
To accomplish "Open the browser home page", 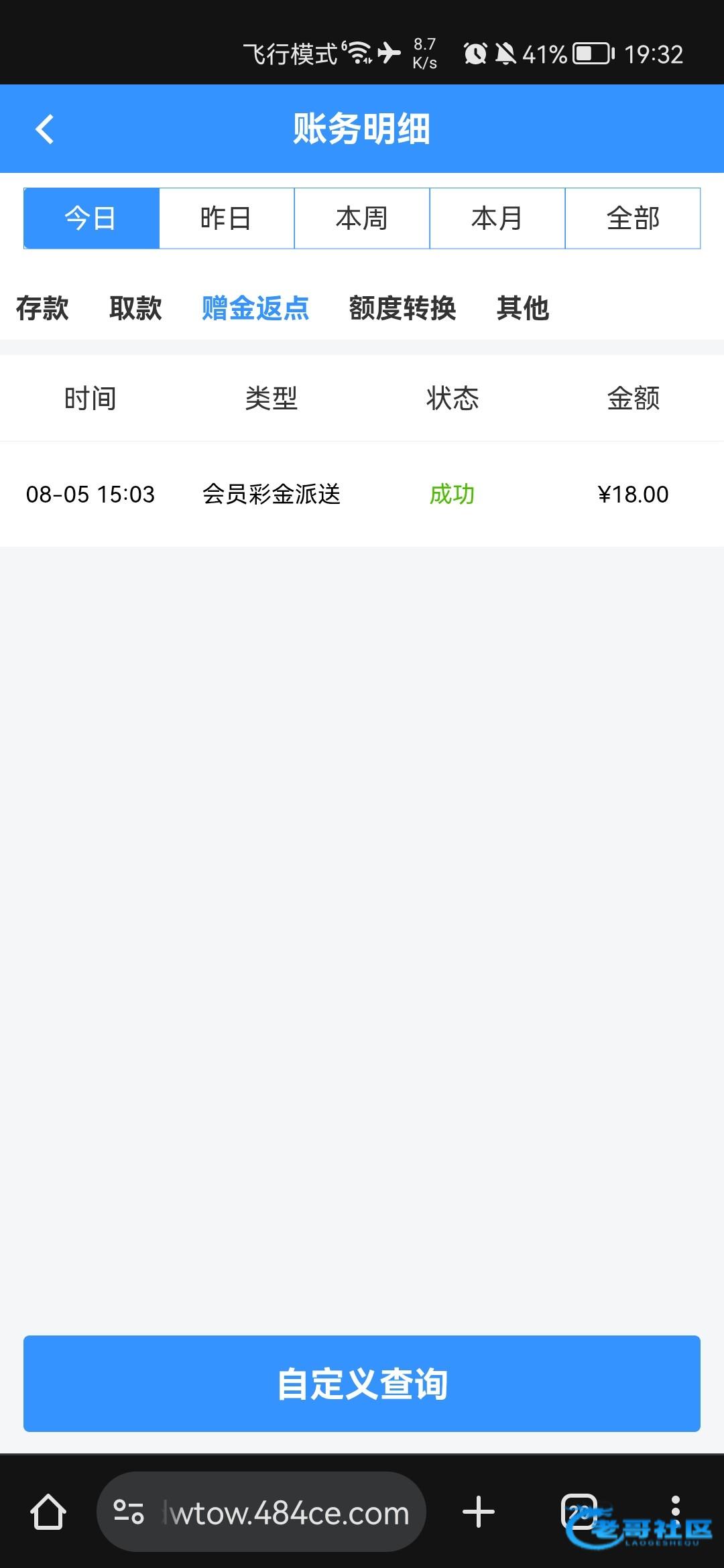I will 48,1512.
